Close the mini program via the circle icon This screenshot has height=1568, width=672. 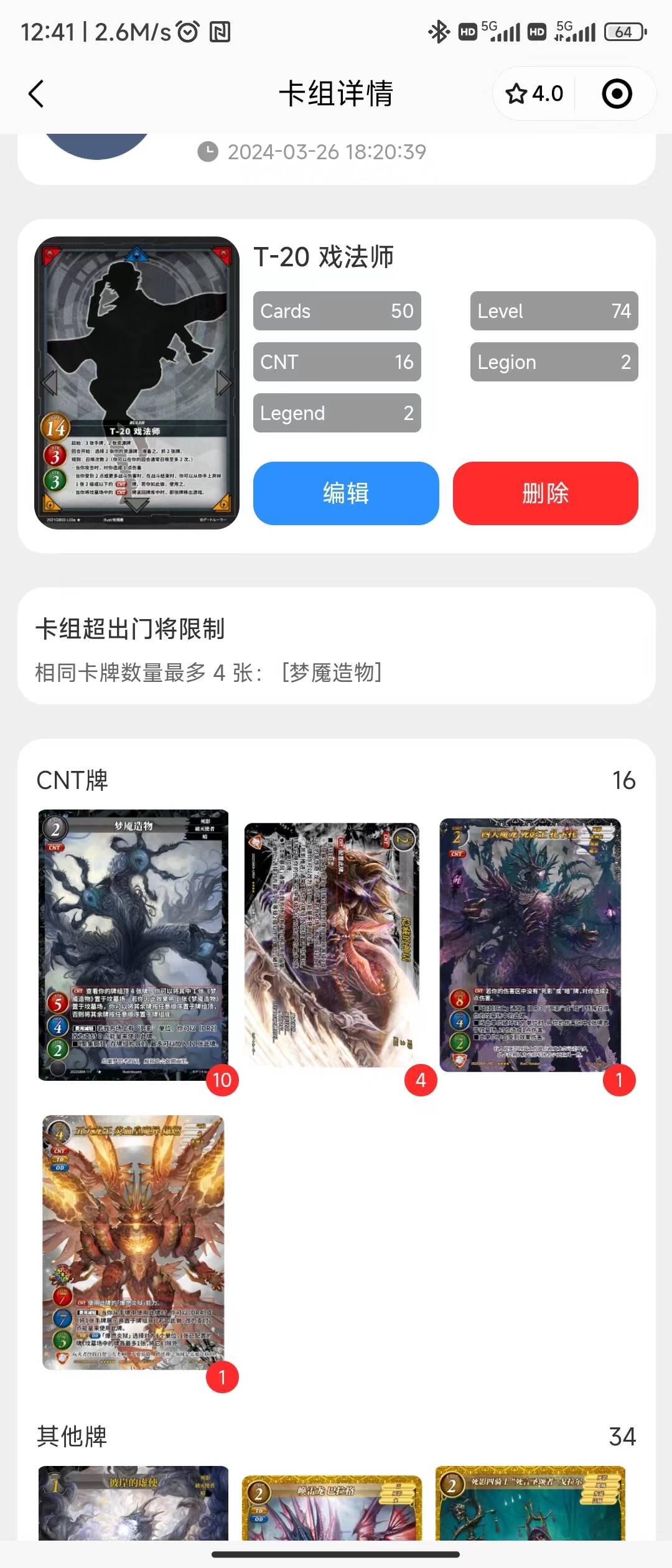[x=617, y=94]
